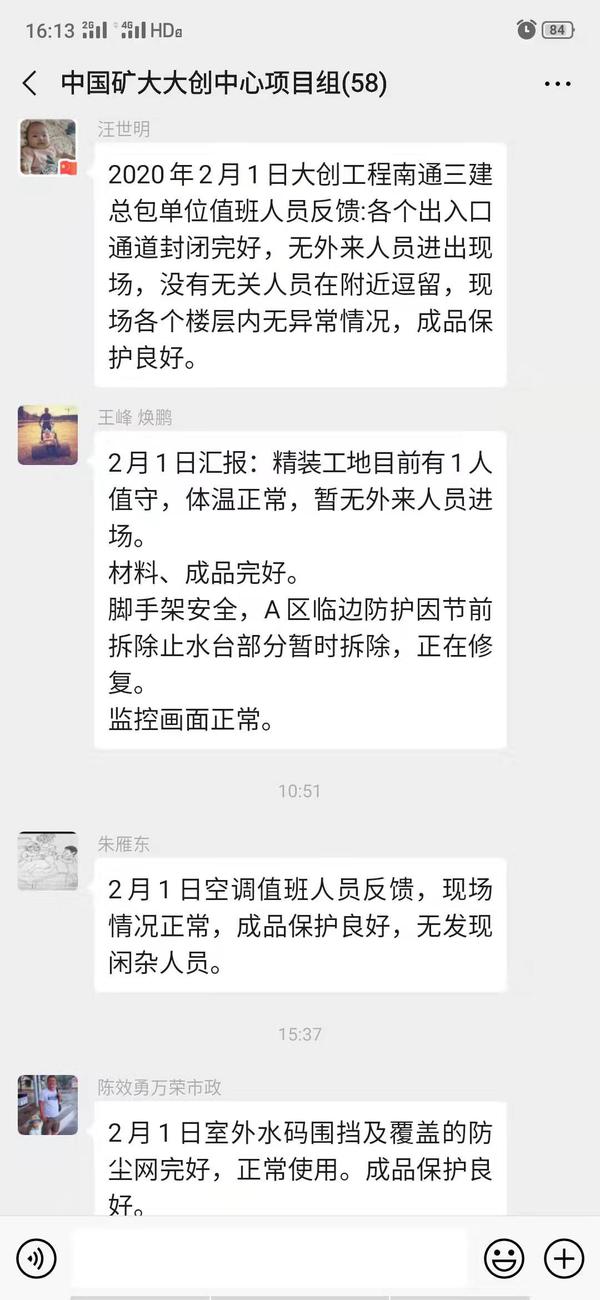Screen dimensions: 600x1300
Task: Open 朱雁东's profile avatar
Action: coord(47,861)
